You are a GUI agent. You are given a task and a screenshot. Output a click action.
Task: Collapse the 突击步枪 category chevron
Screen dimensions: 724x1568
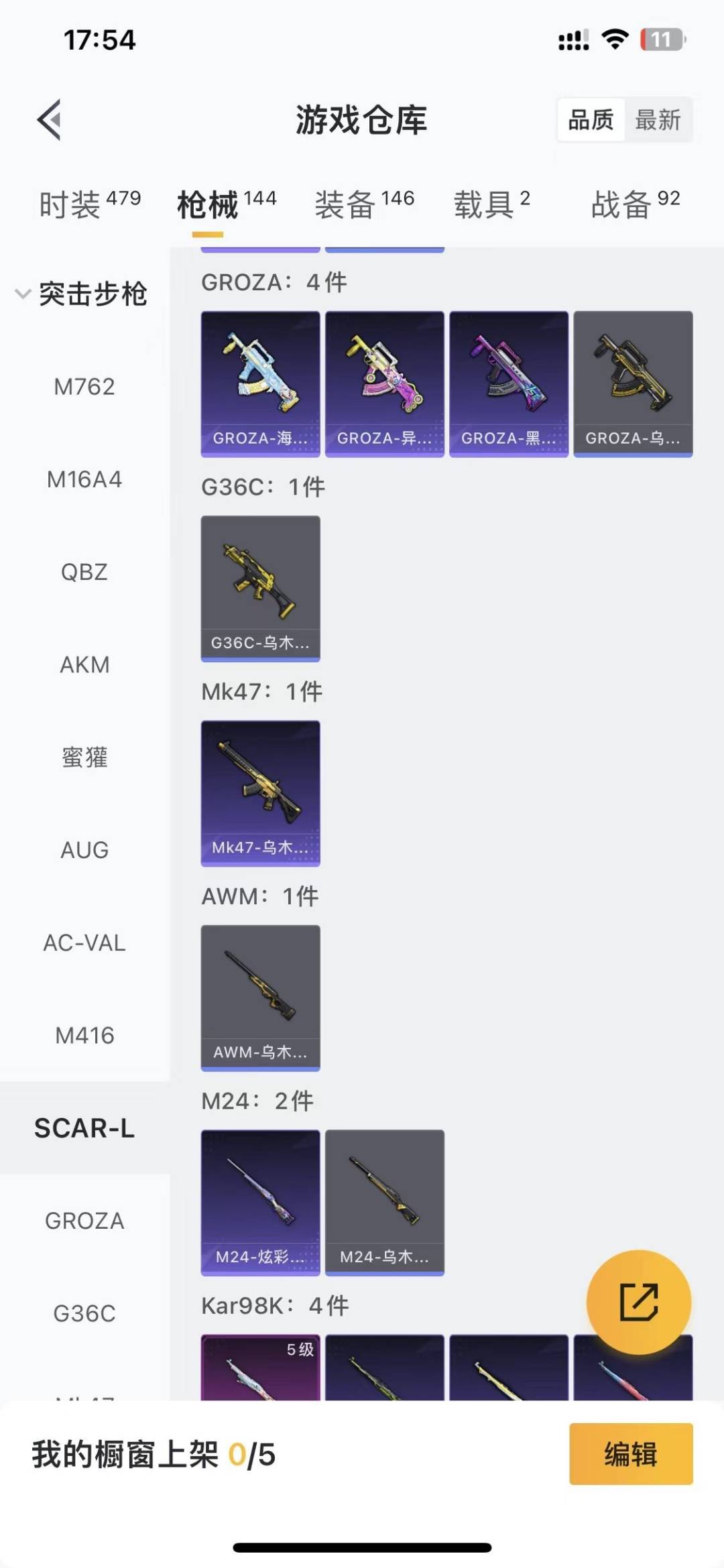22,293
